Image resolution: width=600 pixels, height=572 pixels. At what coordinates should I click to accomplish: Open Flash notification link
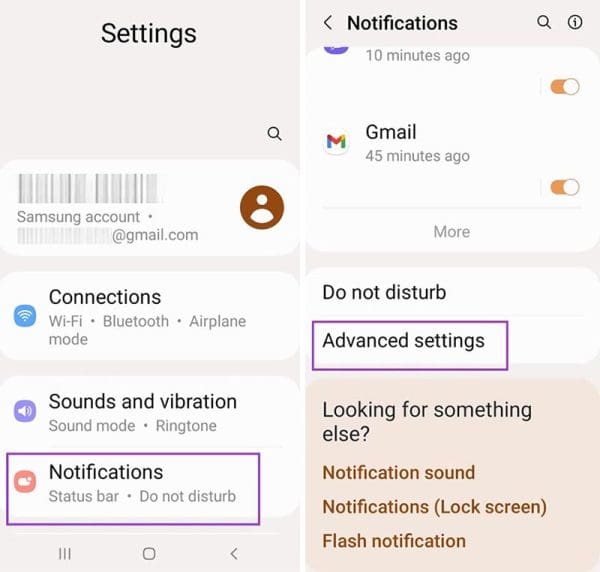coord(394,540)
